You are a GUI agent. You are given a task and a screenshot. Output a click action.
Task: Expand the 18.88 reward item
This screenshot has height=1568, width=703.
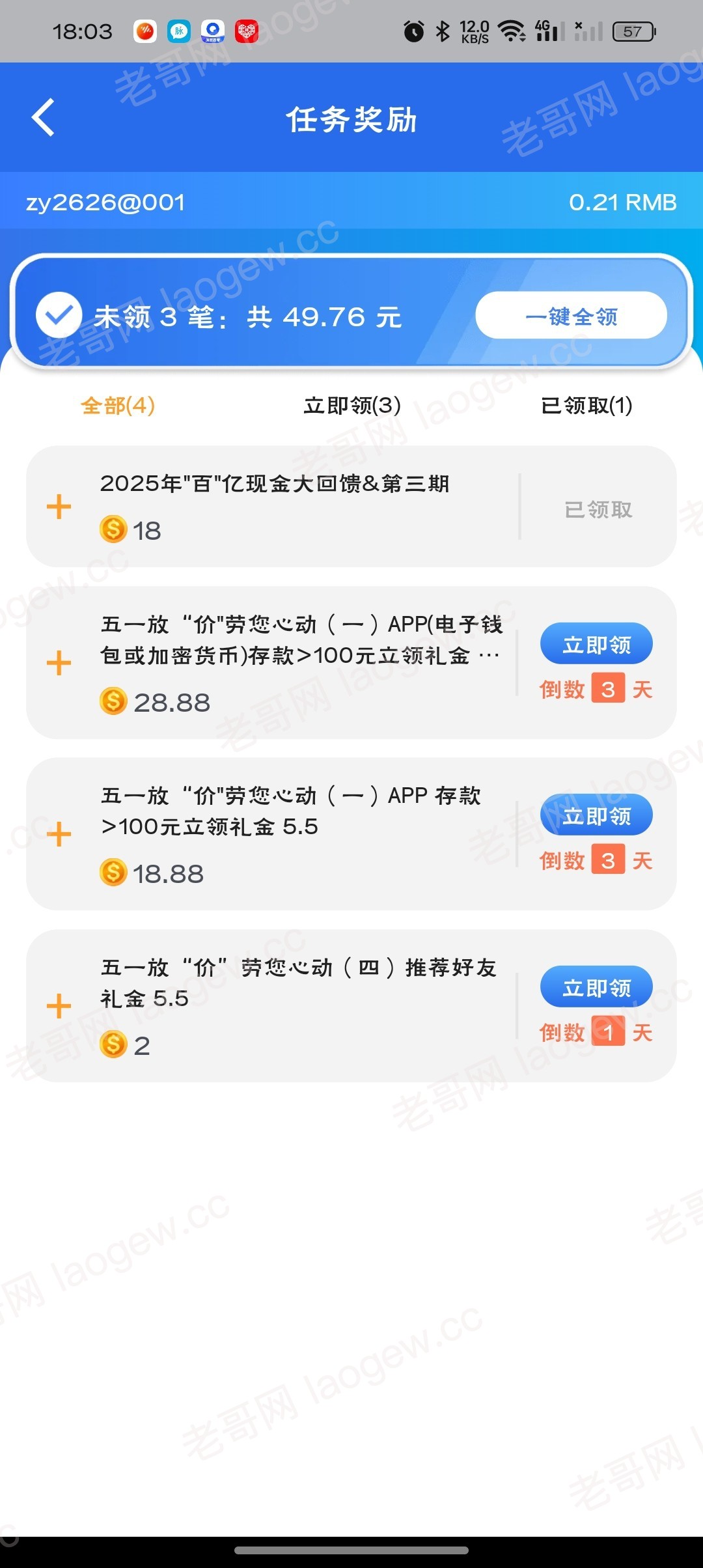point(59,834)
